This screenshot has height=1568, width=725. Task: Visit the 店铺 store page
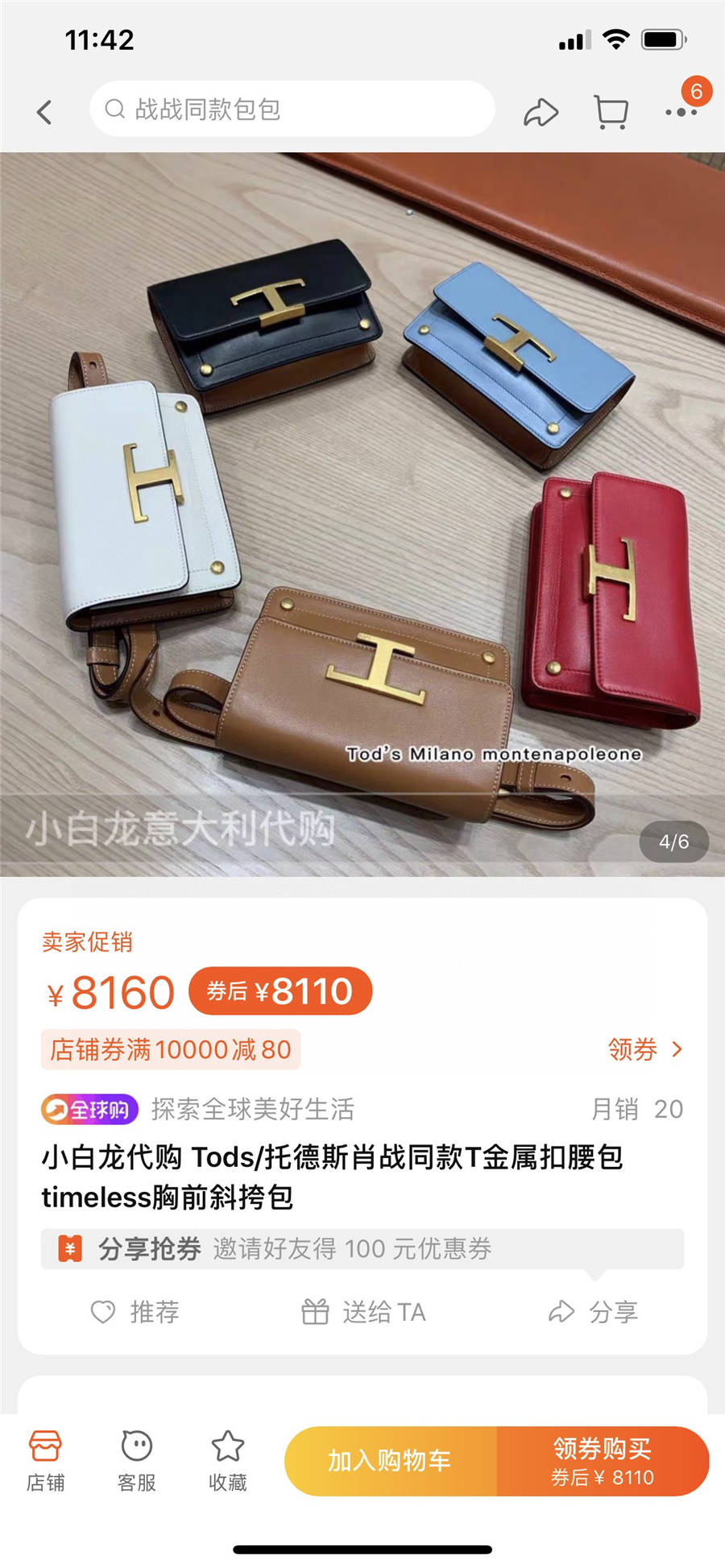pos(45,1462)
